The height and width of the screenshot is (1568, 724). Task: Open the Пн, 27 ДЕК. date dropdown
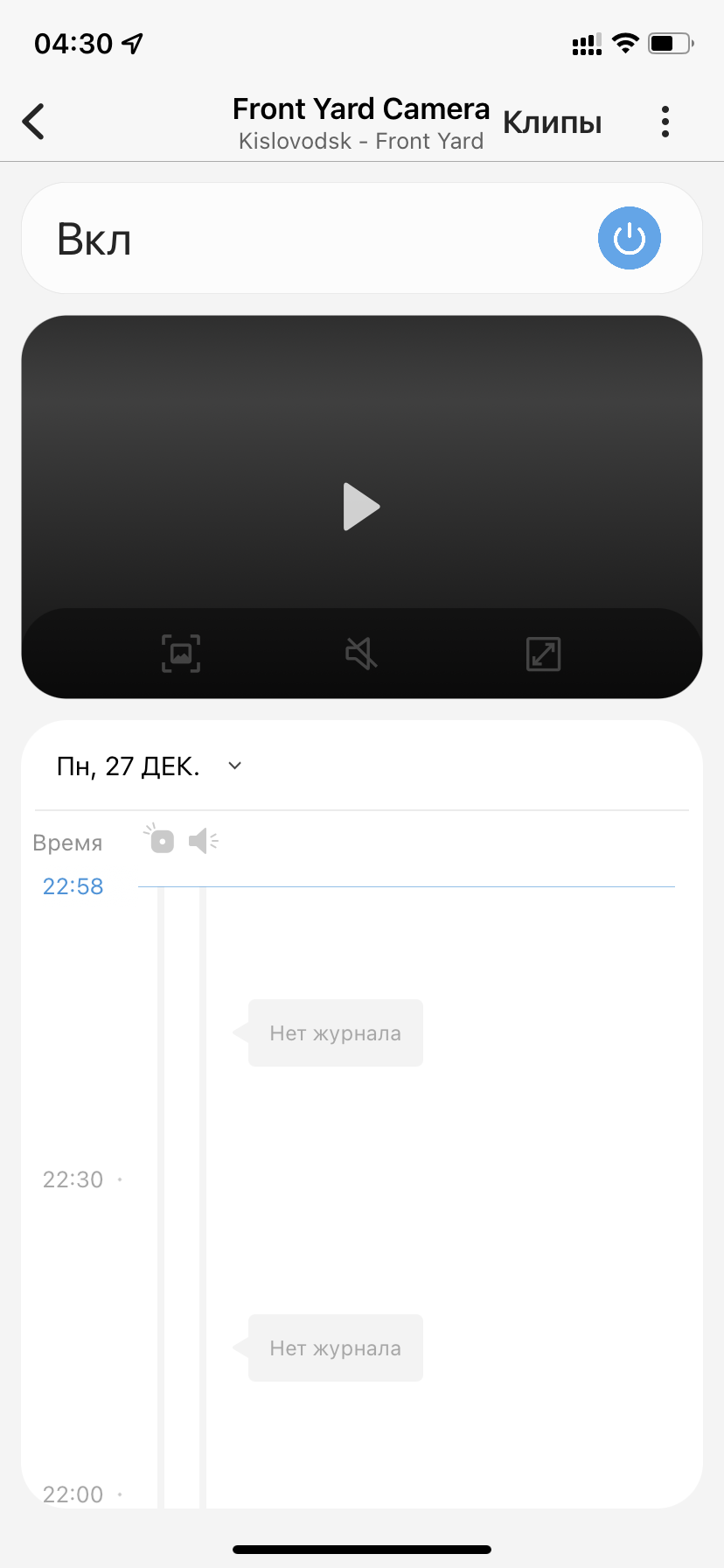[149, 766]
